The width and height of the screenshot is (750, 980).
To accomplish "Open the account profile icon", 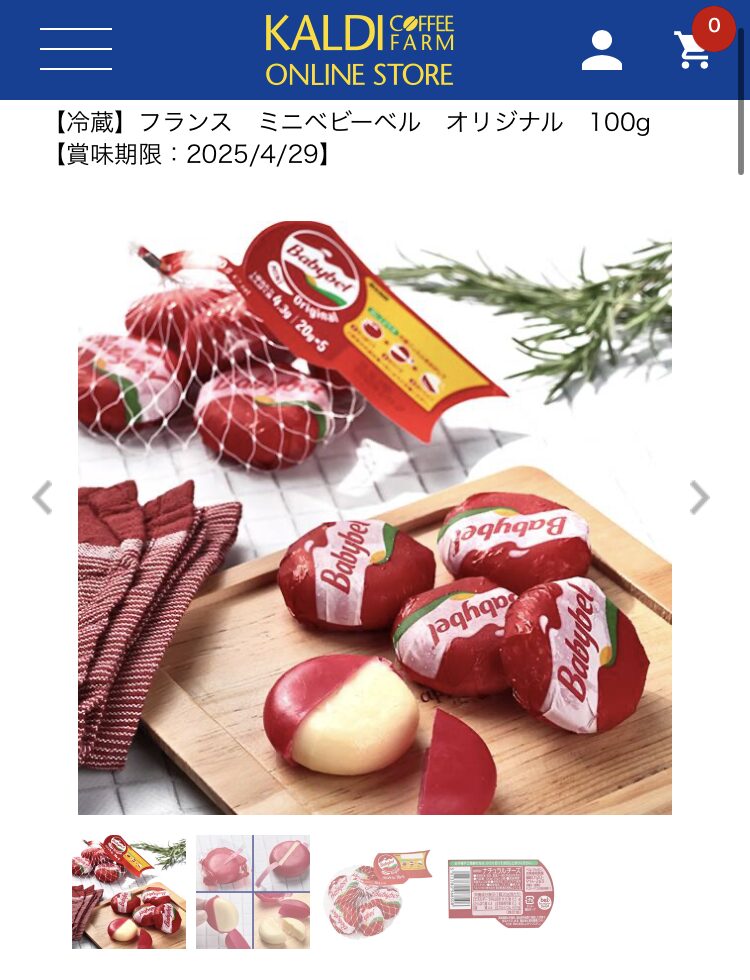I will click(601, 50).
